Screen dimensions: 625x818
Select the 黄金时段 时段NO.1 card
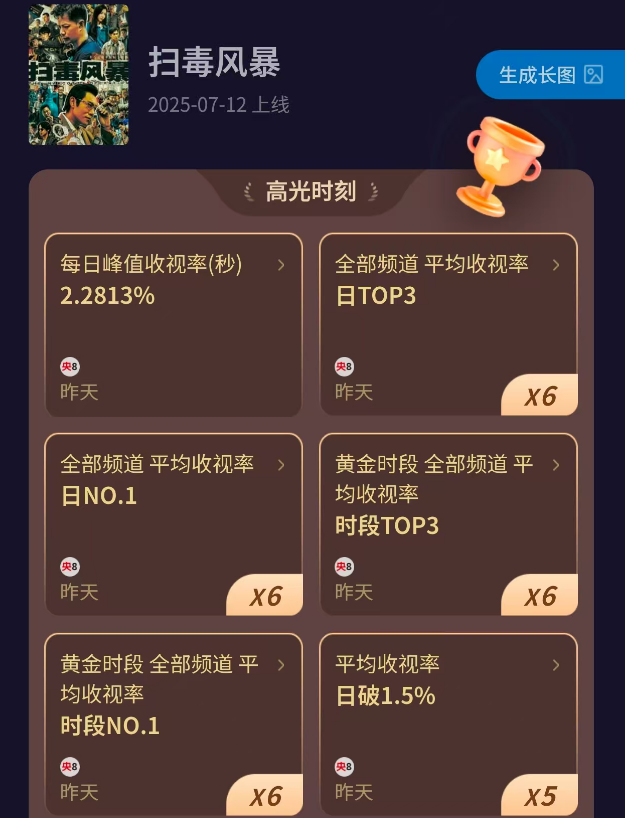tap(173, 725)
